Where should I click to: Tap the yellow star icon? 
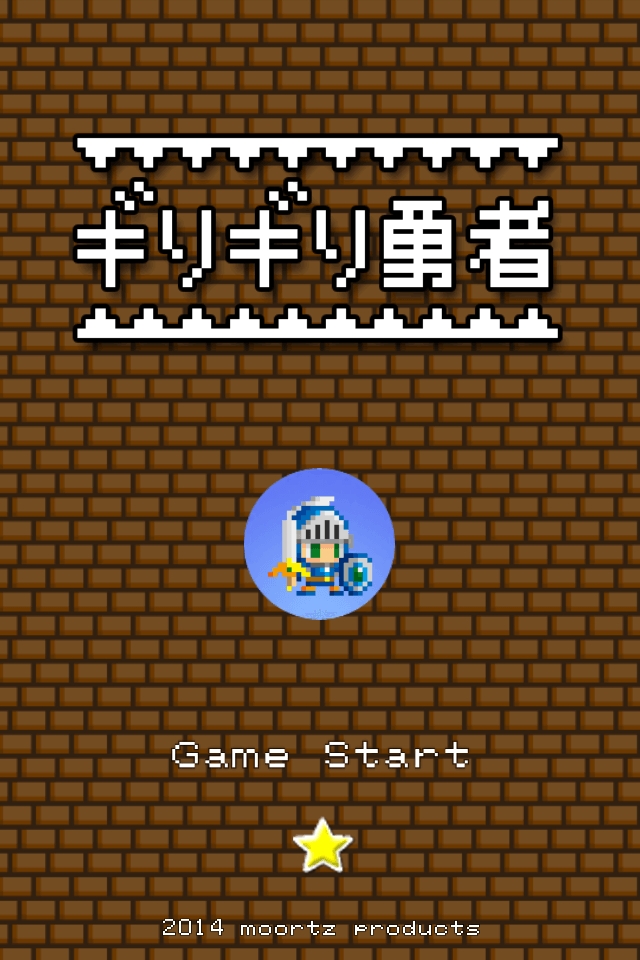click(x=322, y=846)
